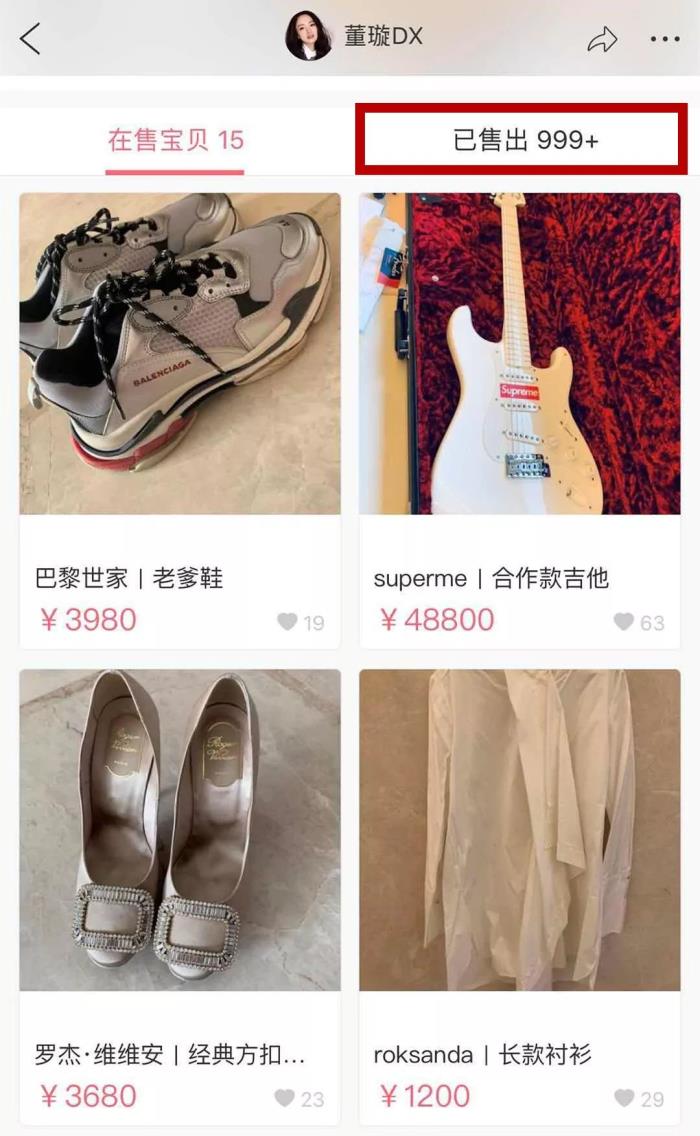This screenshot has width=700, height=1136.
Task: Open the 董璇DX seller profile avatar
Action: (x=308, y=38)
